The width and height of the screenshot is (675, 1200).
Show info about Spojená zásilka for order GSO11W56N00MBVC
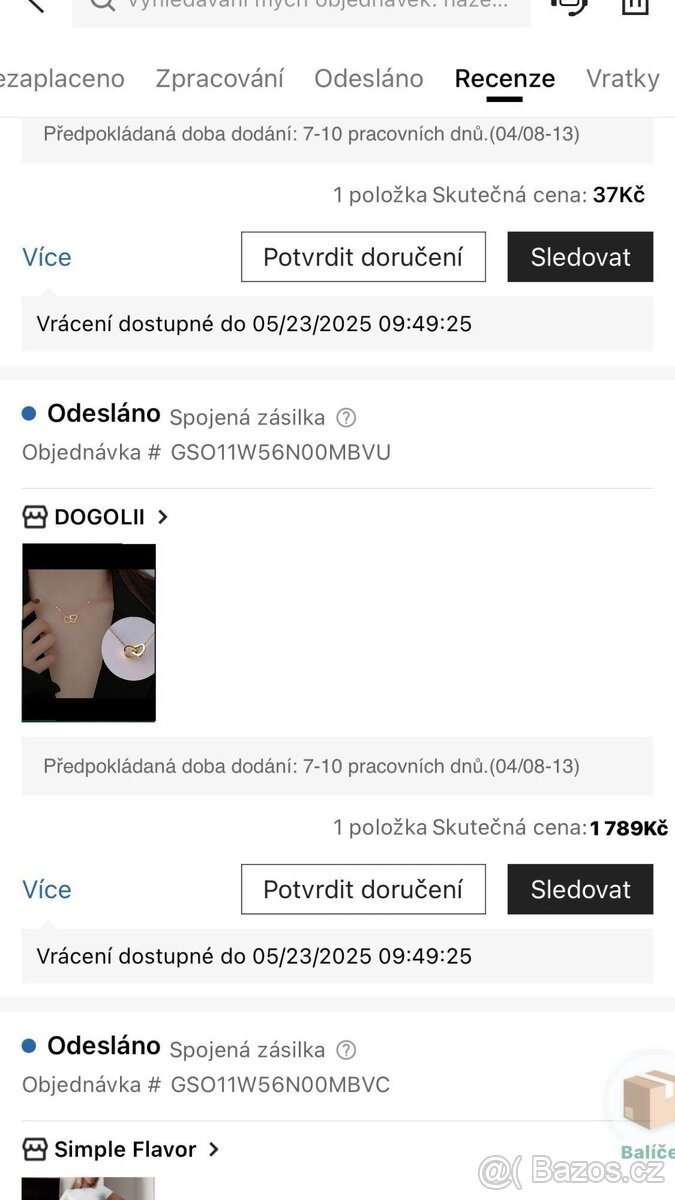coord(346,1050)
